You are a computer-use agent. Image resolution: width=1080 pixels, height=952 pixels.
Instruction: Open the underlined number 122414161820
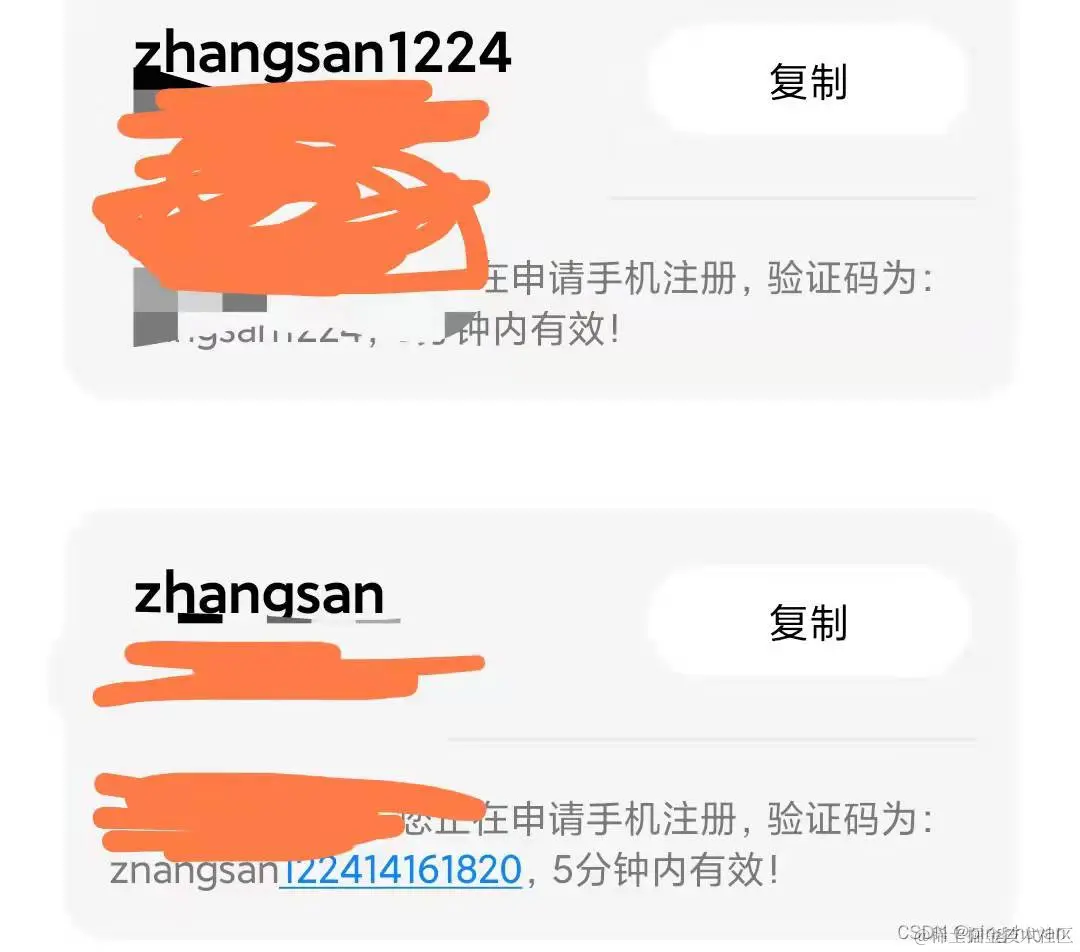(x=400, y=871)
